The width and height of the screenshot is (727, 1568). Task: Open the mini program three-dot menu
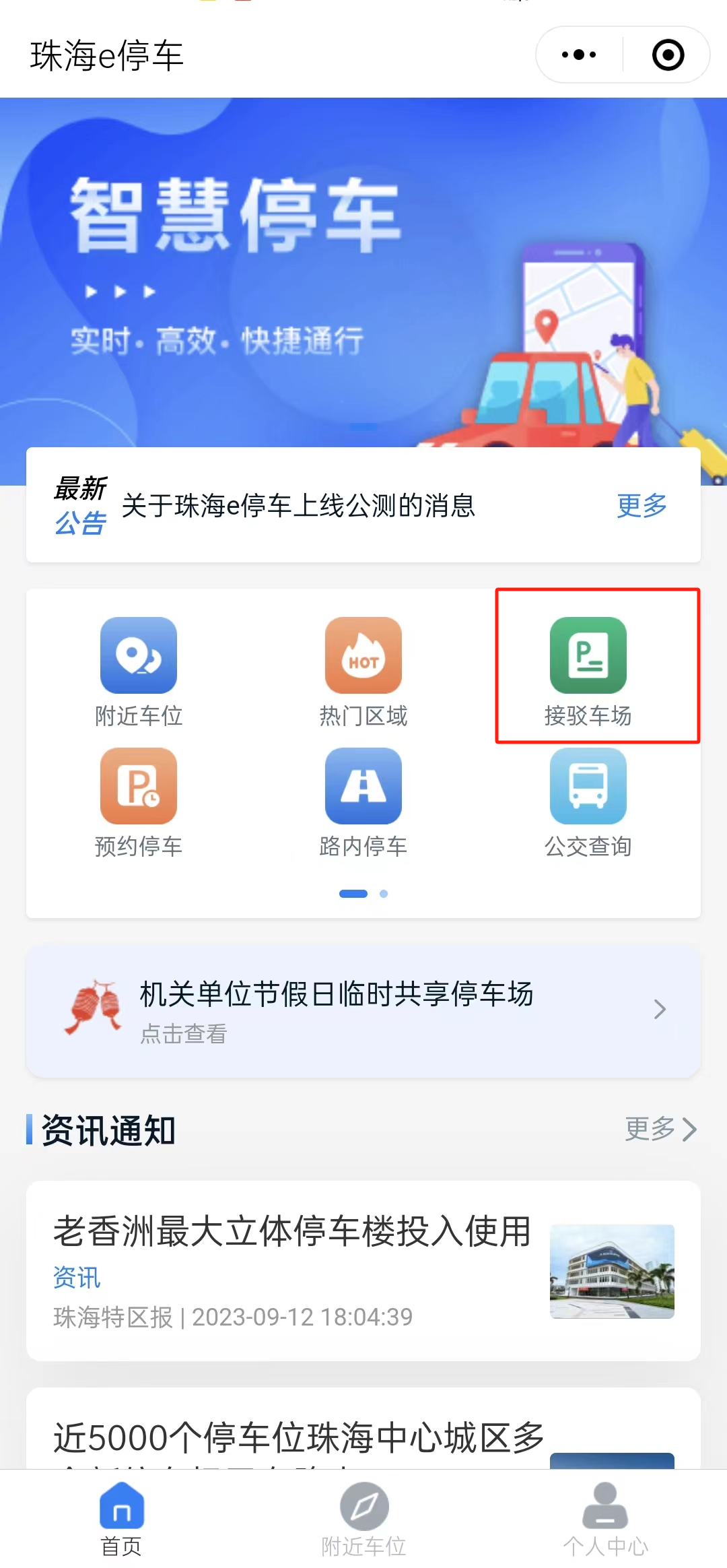pos(579,55)
